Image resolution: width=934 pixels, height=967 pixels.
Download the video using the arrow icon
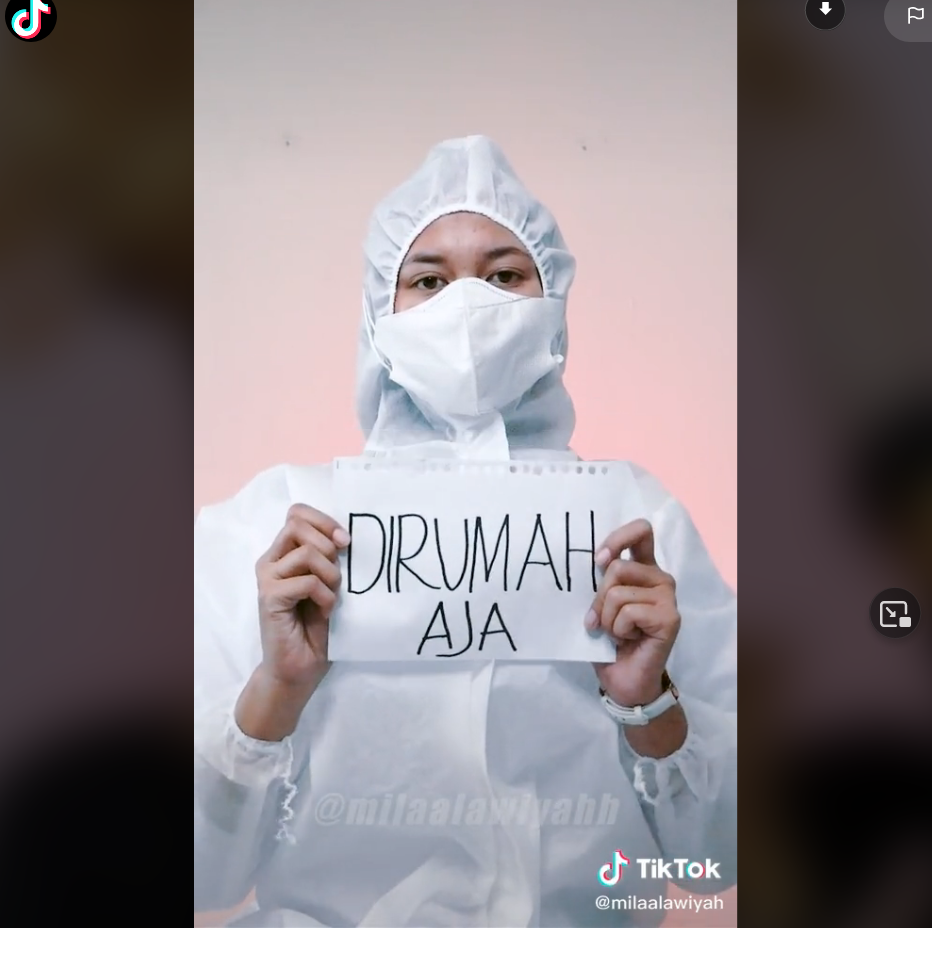(824, 8)
